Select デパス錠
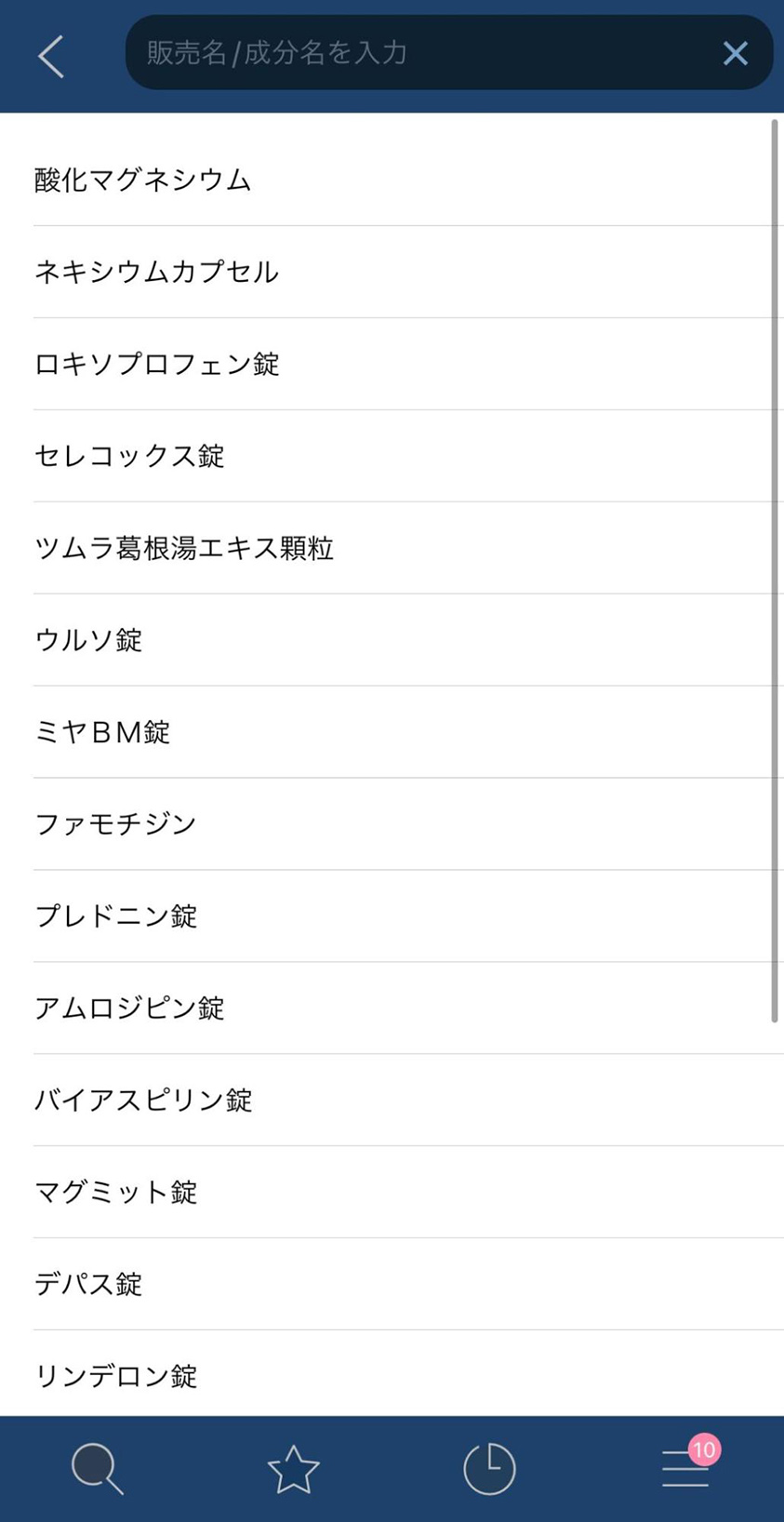784x1522 pixels. tap(392, 1285)
